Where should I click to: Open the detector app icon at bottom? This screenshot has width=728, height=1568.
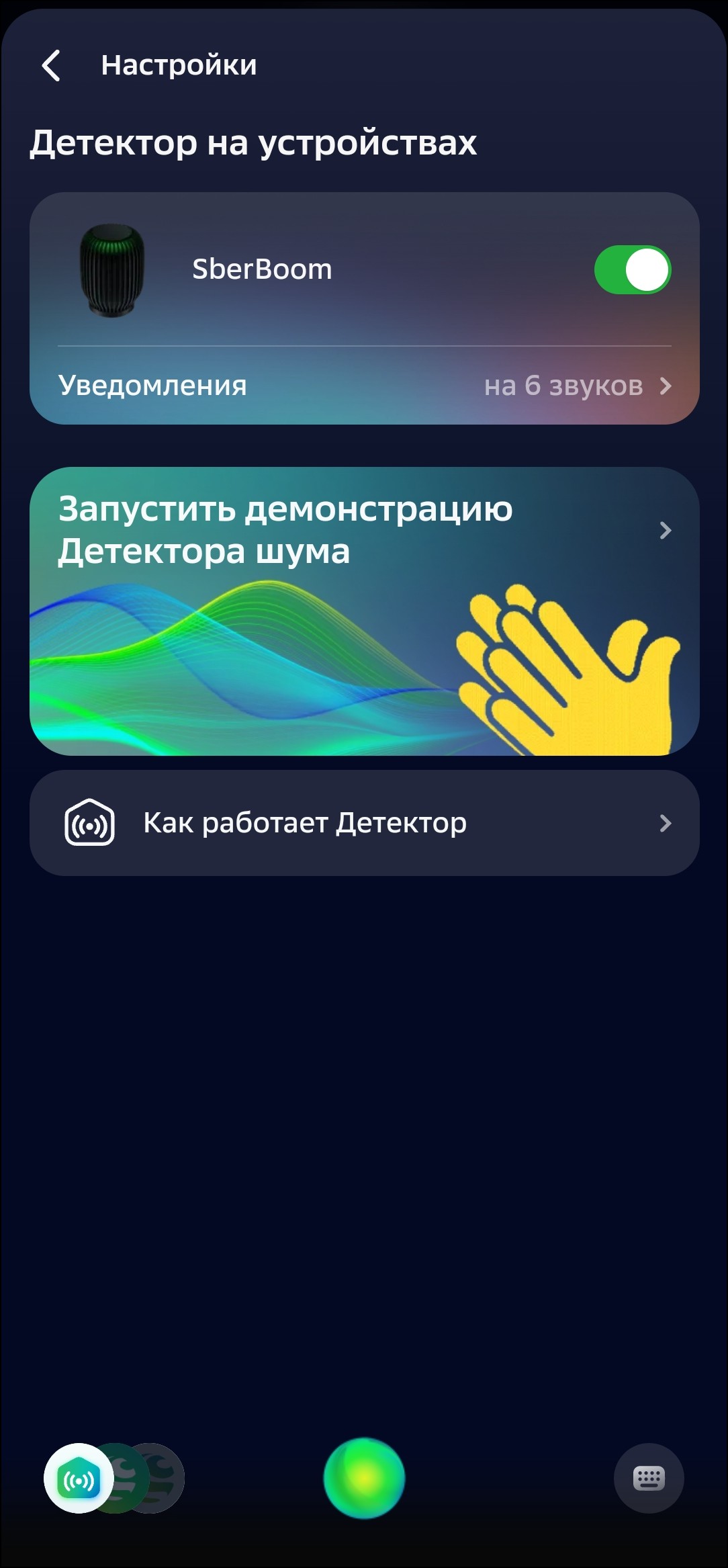79,1479
